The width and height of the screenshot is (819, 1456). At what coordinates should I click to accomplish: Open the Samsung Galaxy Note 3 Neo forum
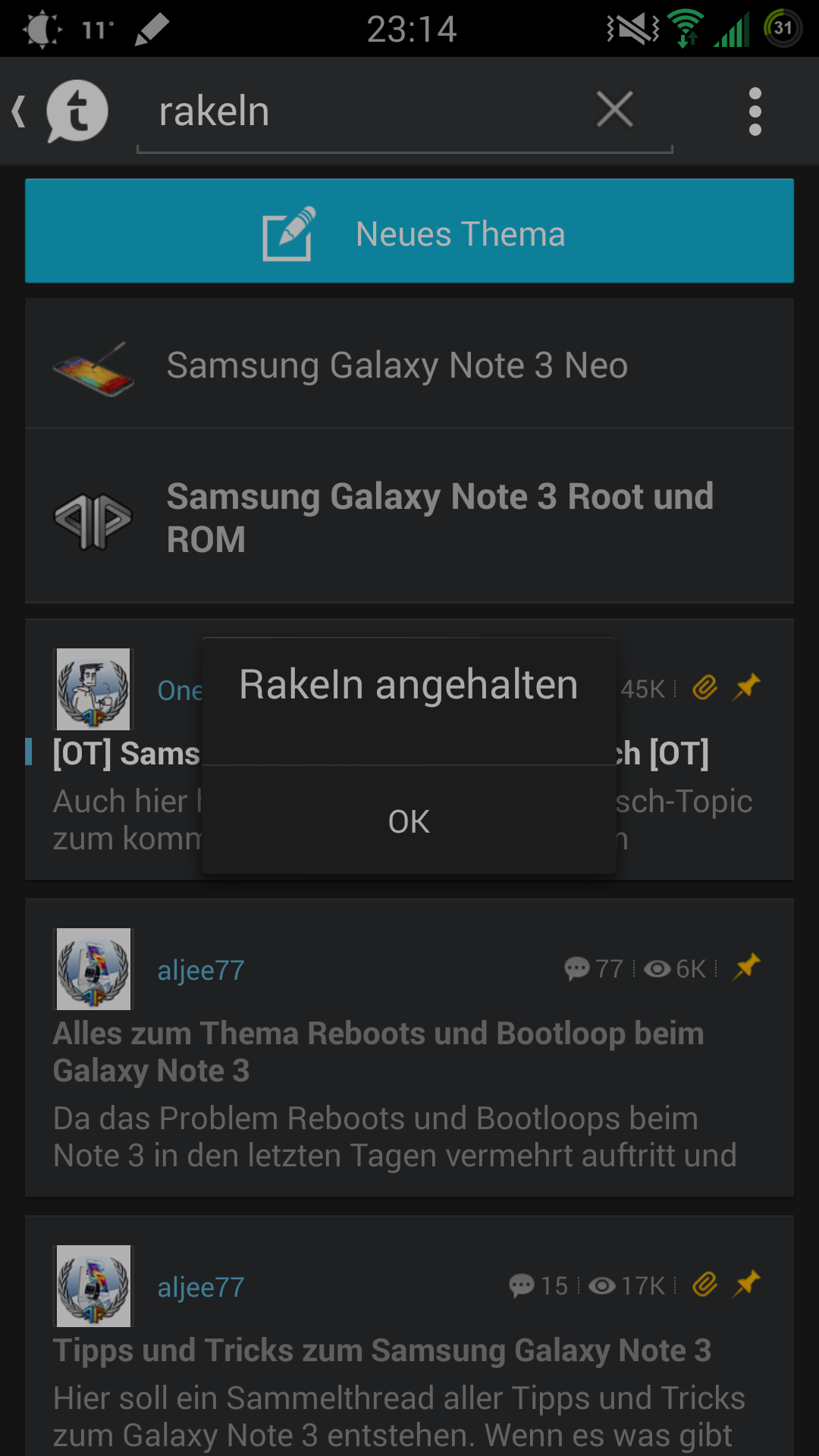click(409, 364)
